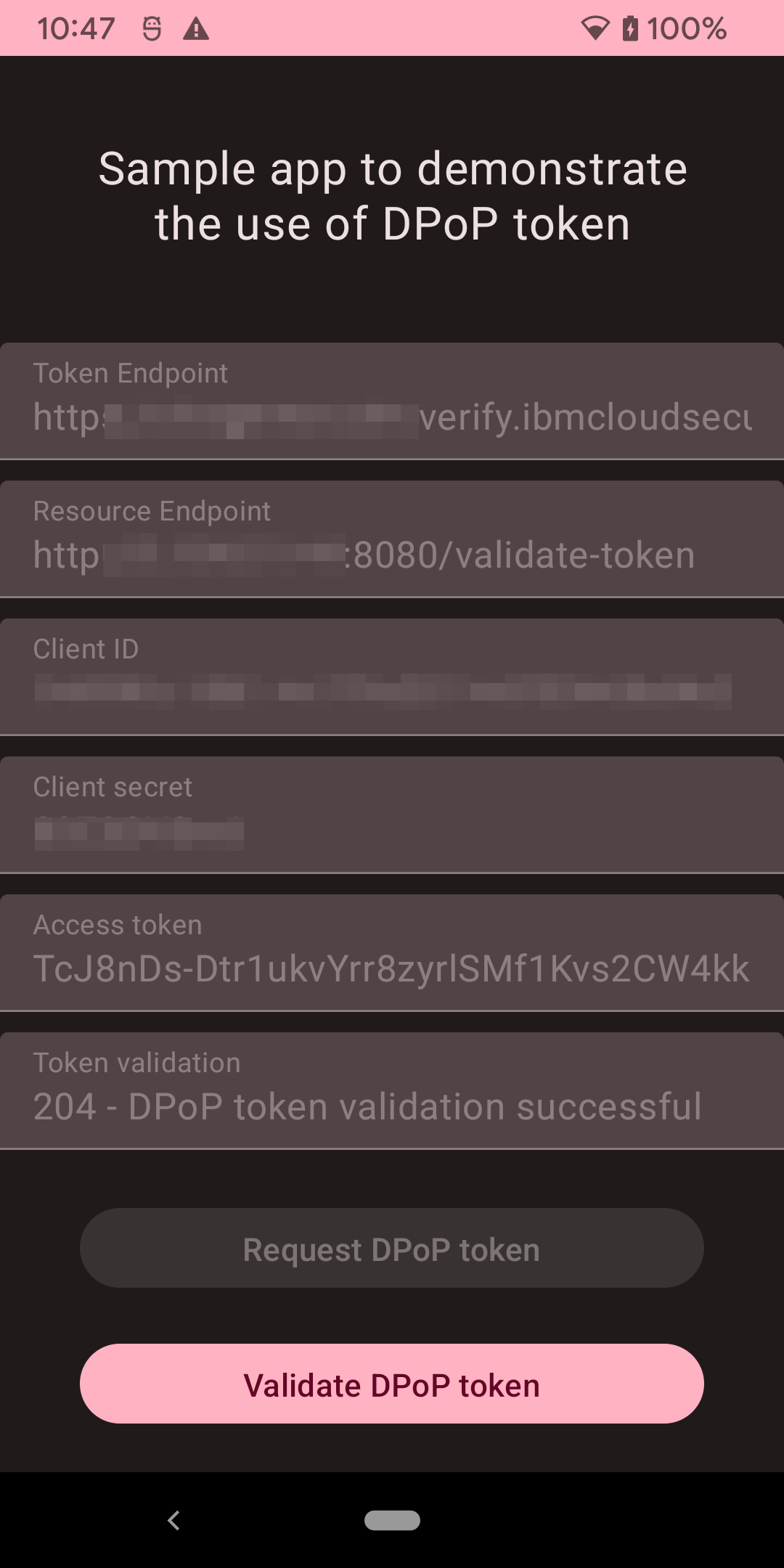The width and height of the screenshot is (784, 1568).
Task: Request a DPoP token
Action: [392, 1249]
